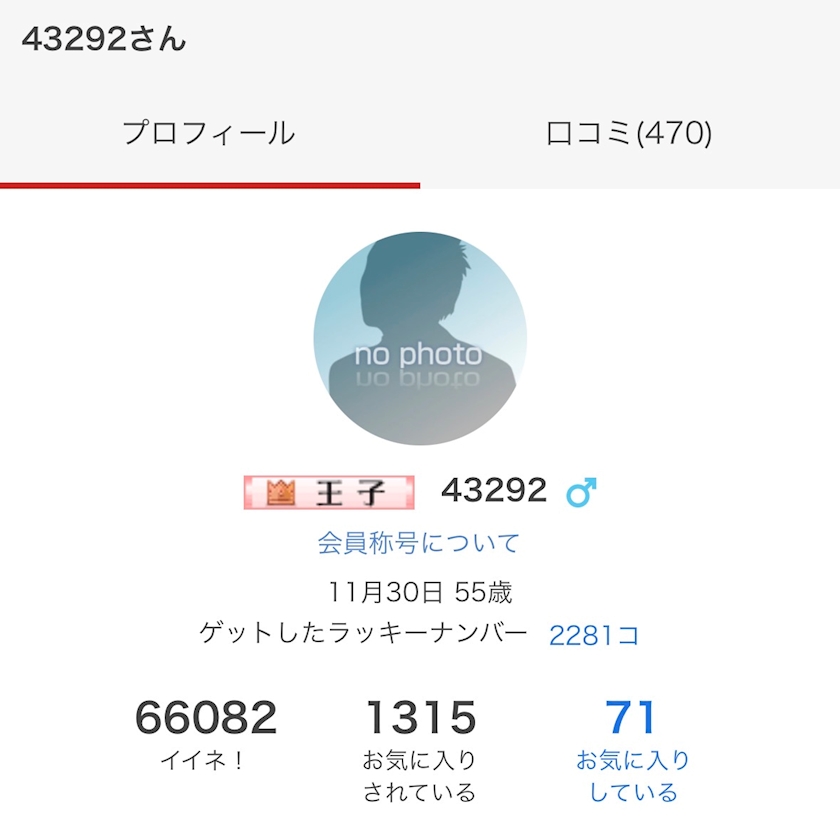Open the 会員称号について link
840x839 pixels.
tap(418, 543)
